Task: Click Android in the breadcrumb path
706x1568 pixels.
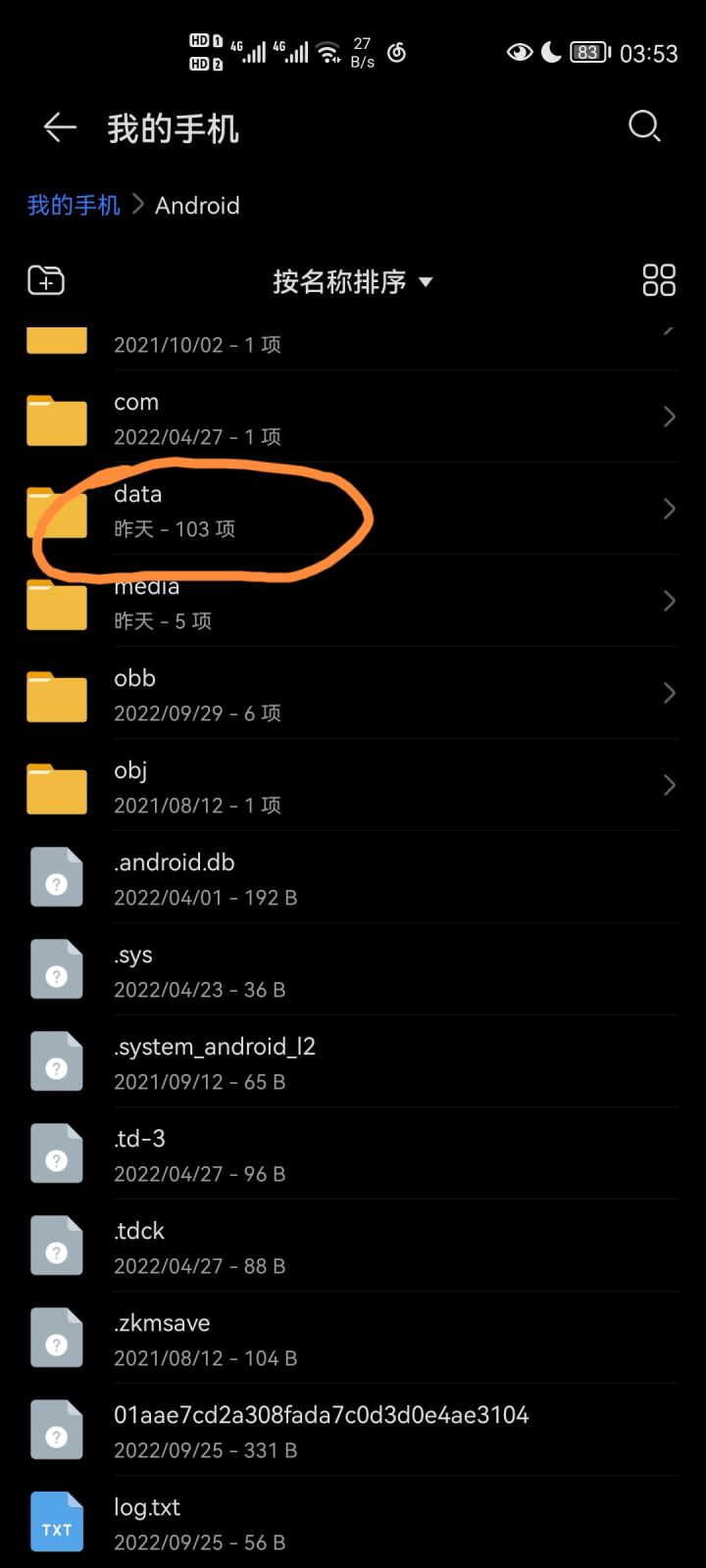Action: click(x=197, y=205)
